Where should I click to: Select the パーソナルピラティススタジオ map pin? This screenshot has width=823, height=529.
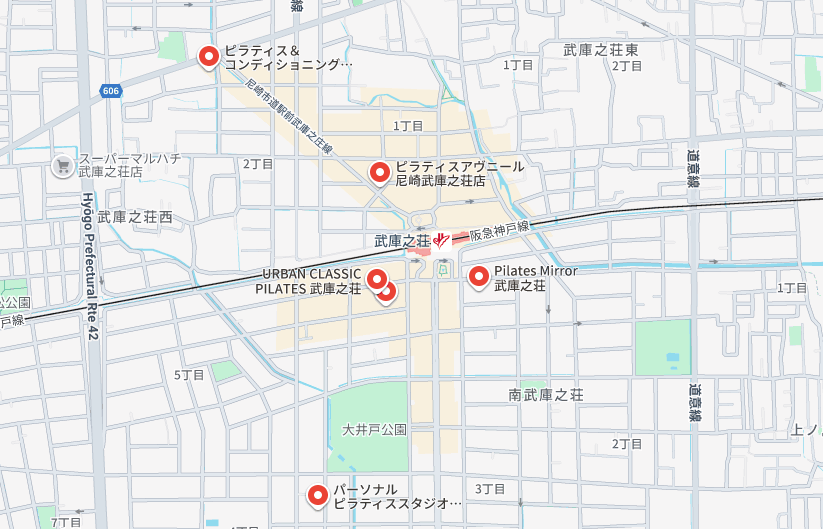[318, 494]
